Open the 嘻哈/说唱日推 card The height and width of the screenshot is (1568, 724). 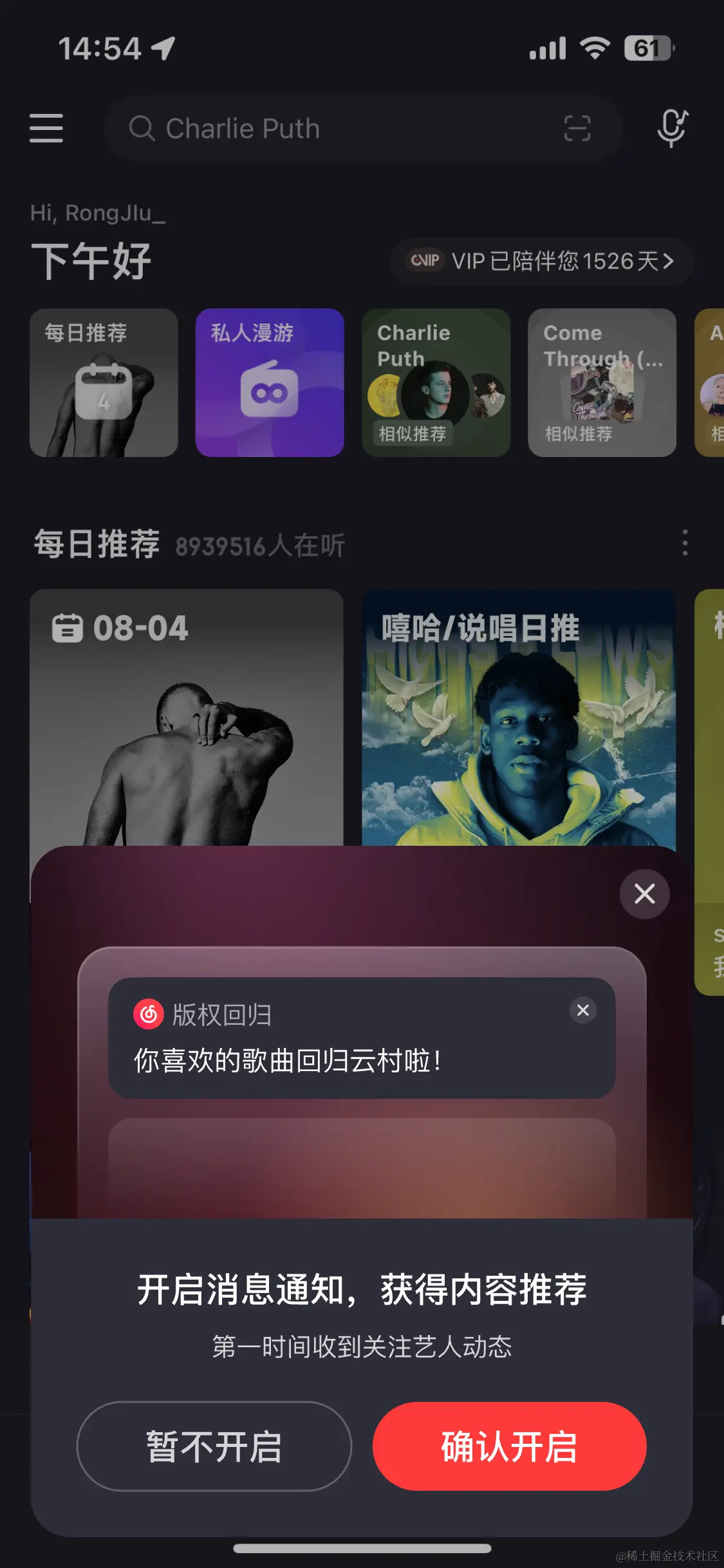(519, 714)
